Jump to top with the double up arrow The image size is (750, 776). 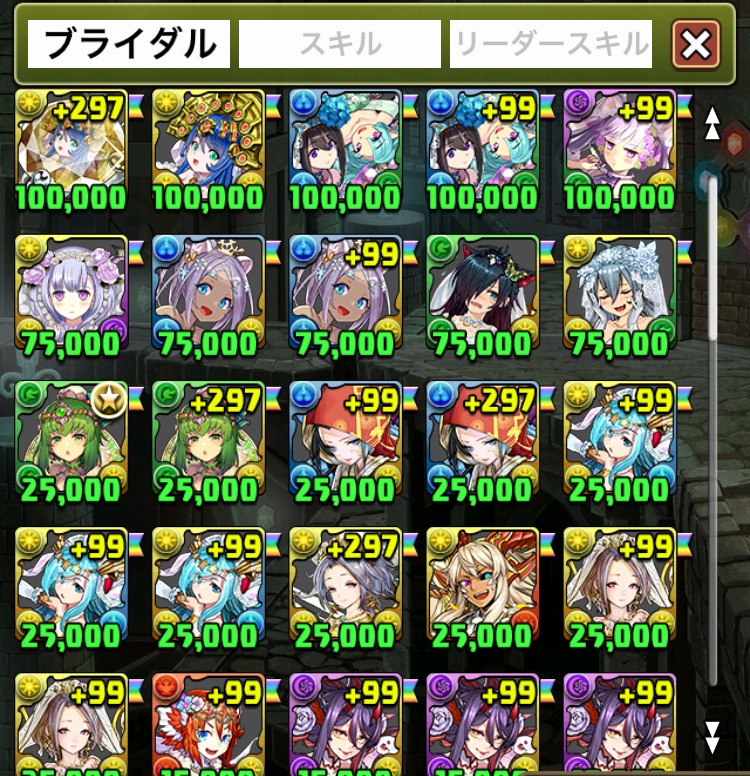pyautogui.click(x=712, y=123)
